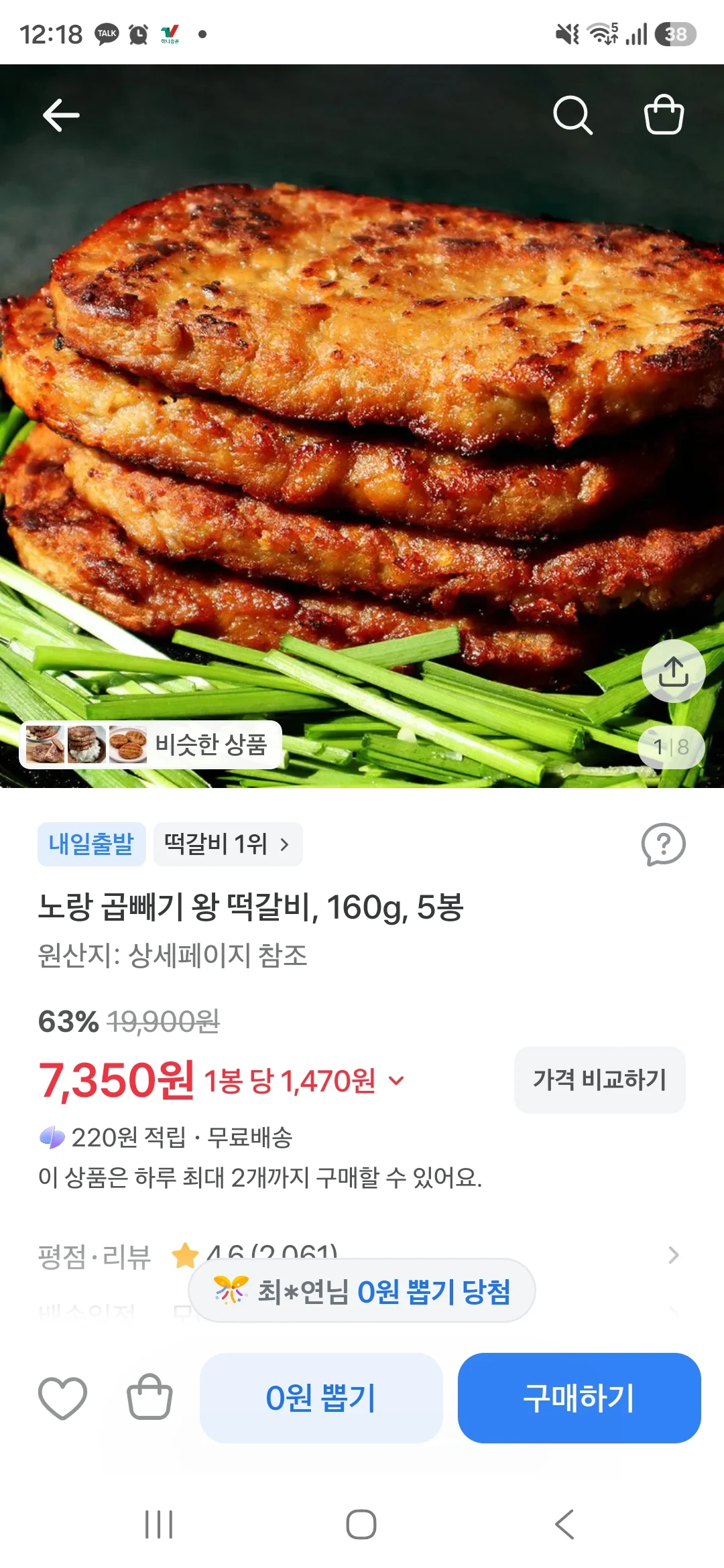
Task: Add to cart using bottom bag icon
Action: [x=149, y=1397]
